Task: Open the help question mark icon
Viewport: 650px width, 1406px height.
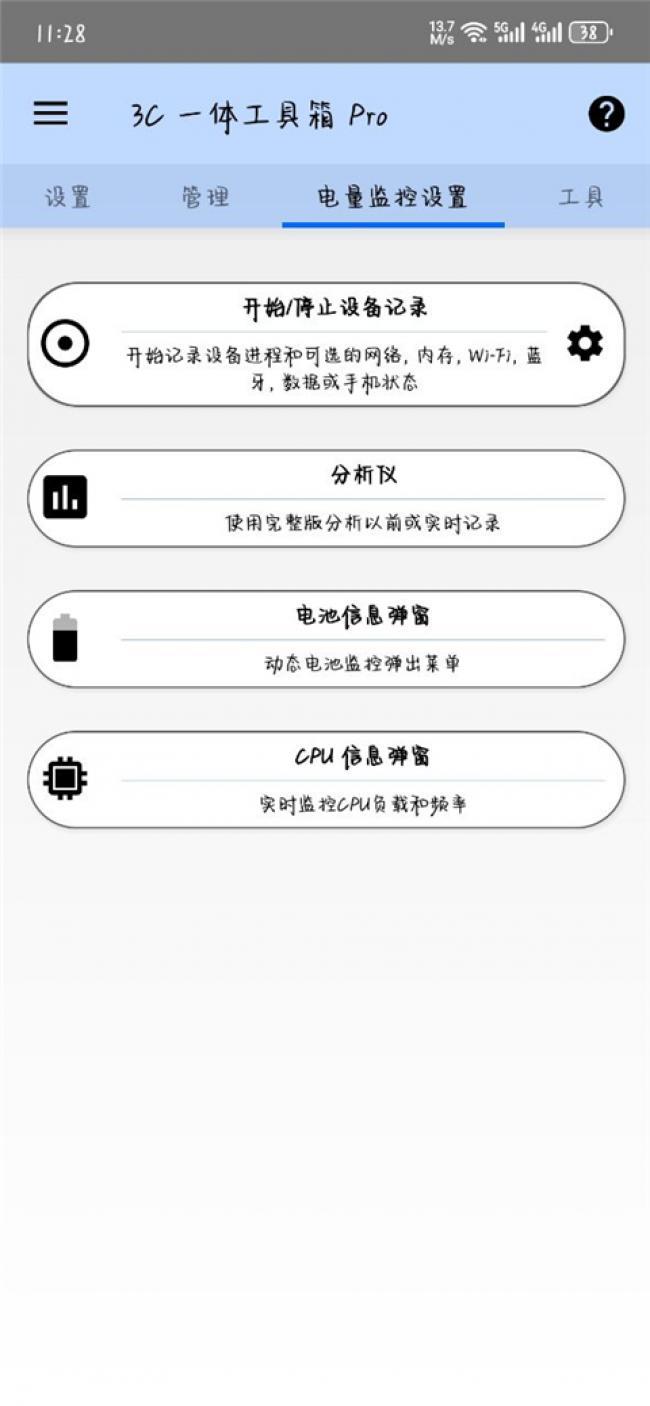Action: point(606,114)
